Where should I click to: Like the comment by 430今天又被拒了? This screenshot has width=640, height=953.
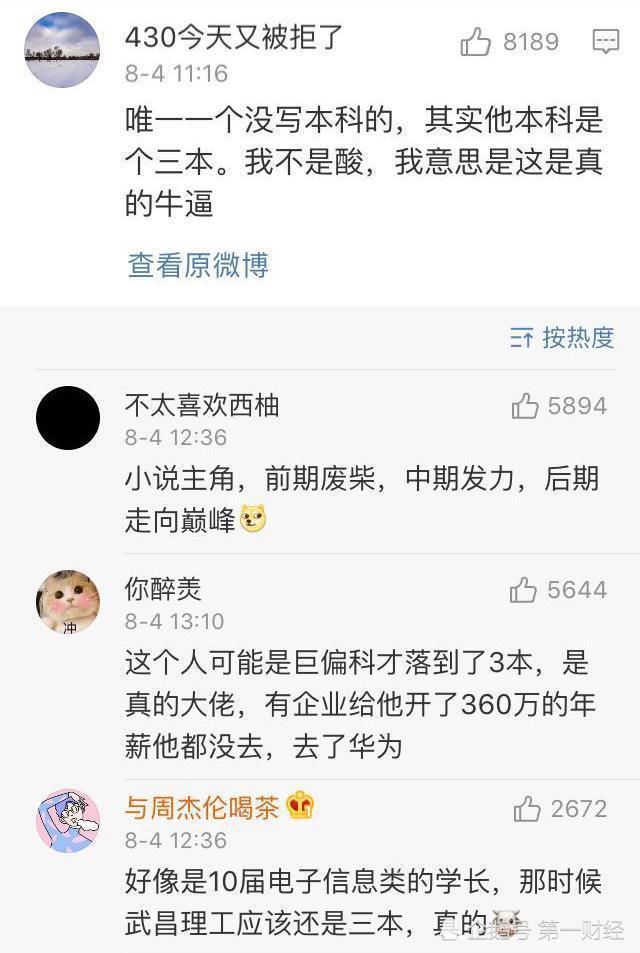[476, 42]
